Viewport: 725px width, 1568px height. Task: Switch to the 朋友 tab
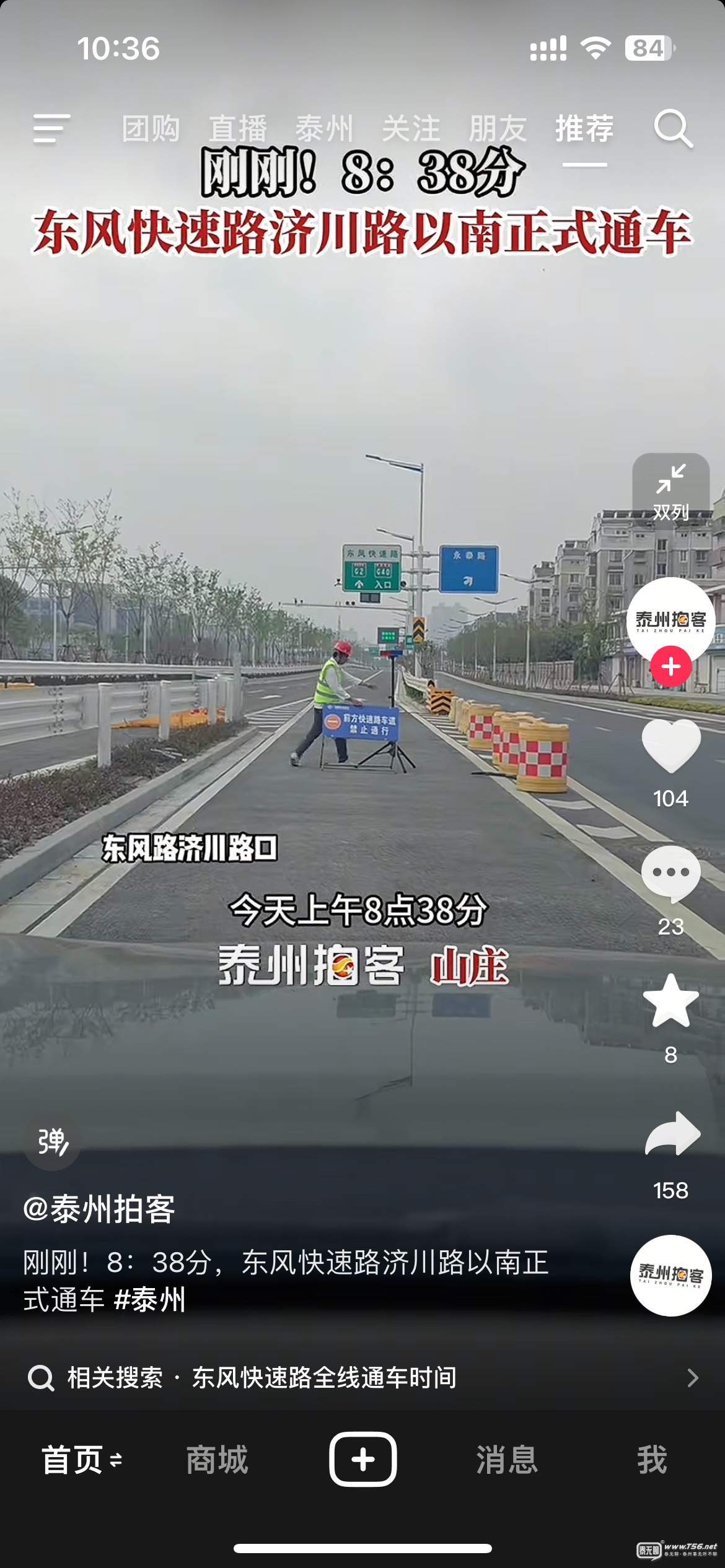(498, 129)
